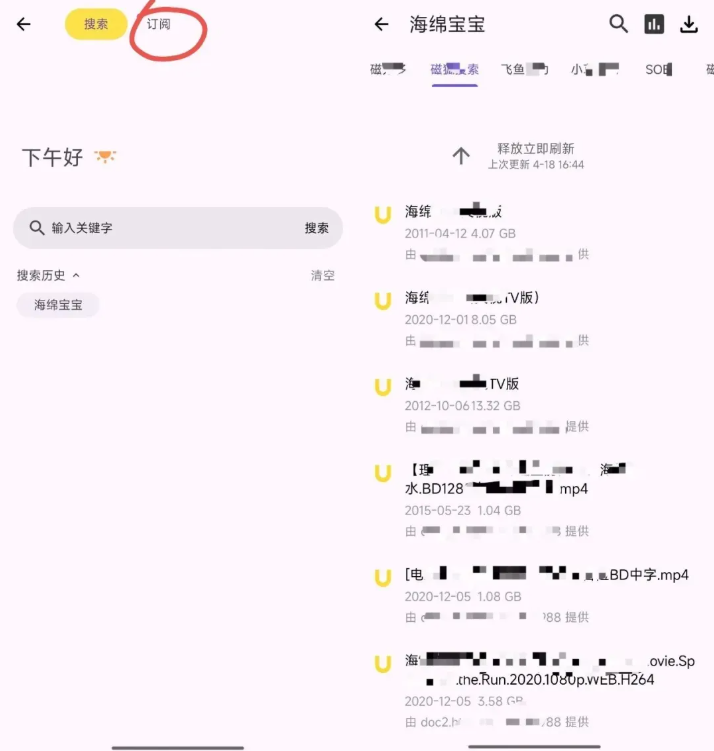Select the yellow 搜索 tab
Screen dimensions: 714x751
(96, 24)
